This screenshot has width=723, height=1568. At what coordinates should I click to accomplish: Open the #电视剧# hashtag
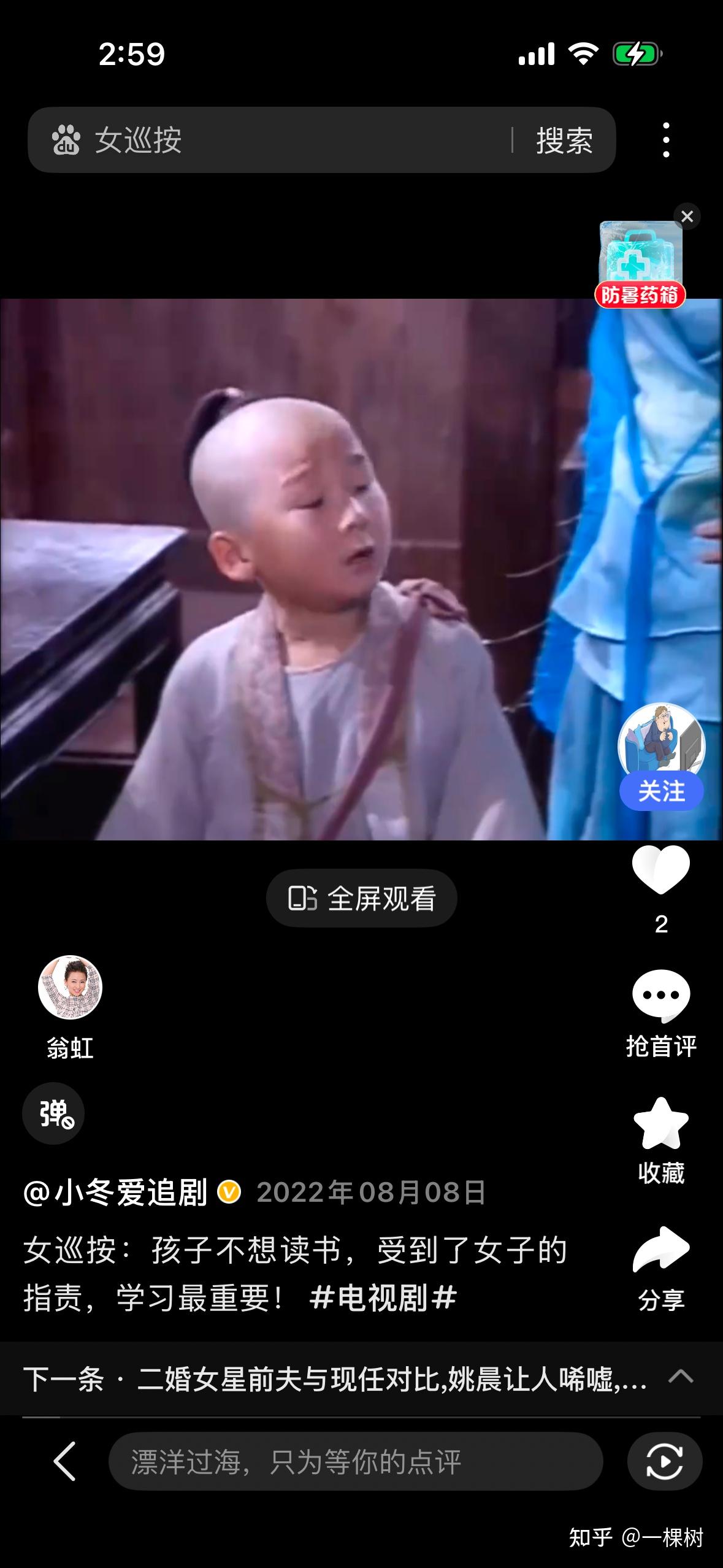click(383, 1299)
